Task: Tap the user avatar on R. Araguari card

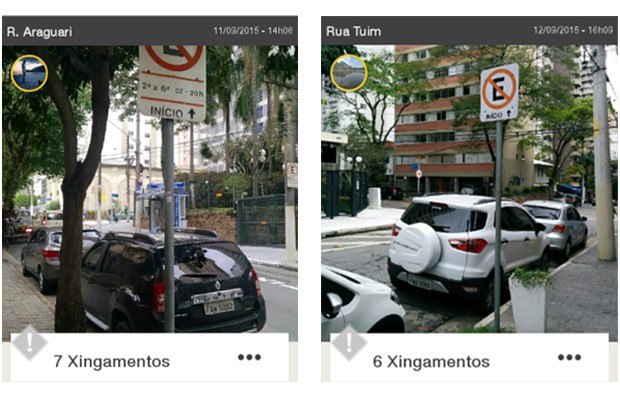Action: click(29, 72)
